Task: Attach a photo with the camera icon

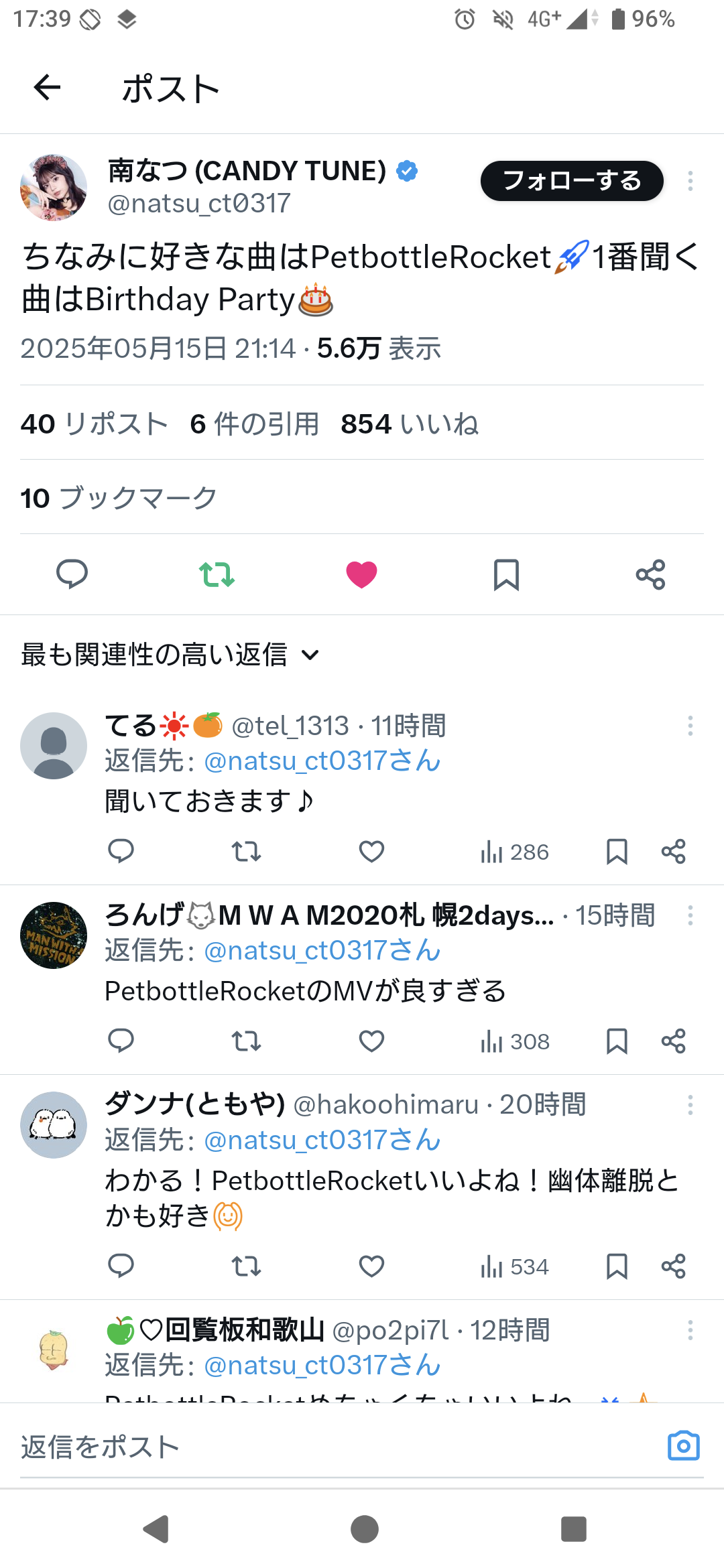Action: (x=684, y=1446)
